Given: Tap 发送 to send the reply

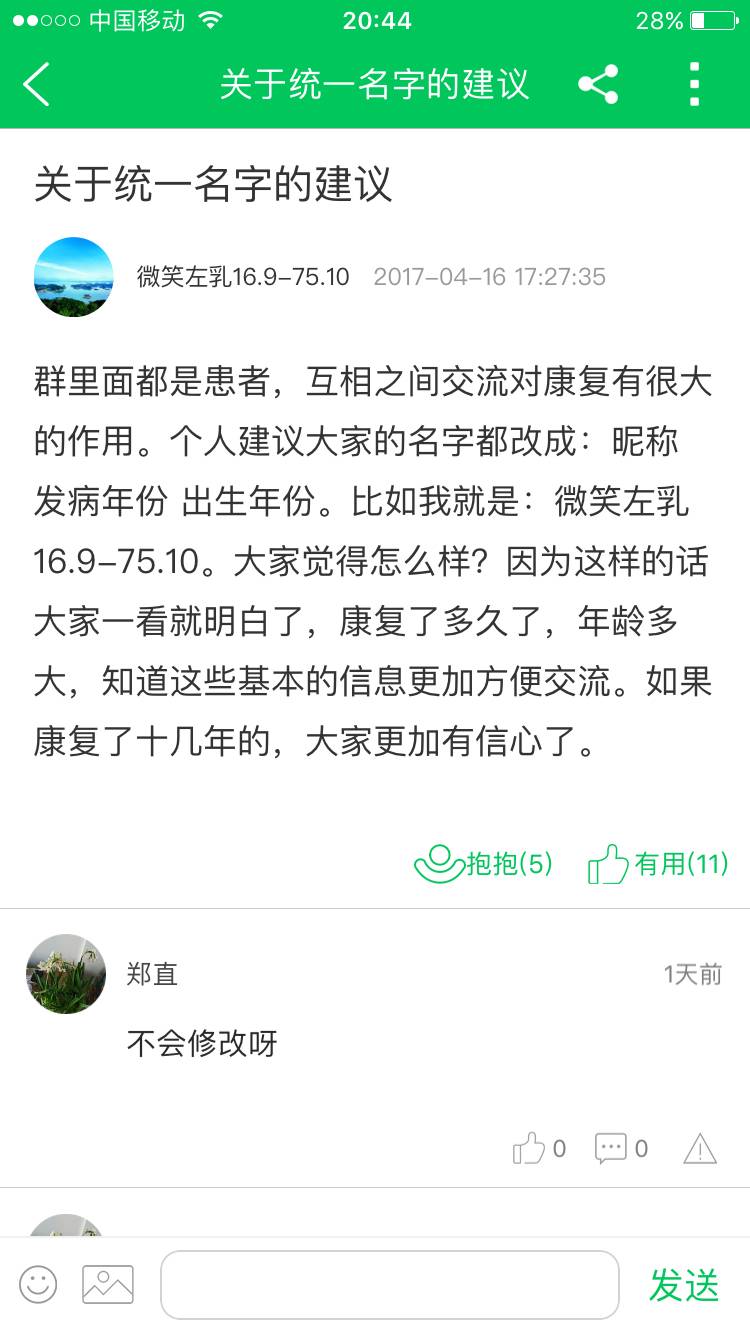Looking at the screenshot, I should pyautogui.click(x=684, y=1285).
